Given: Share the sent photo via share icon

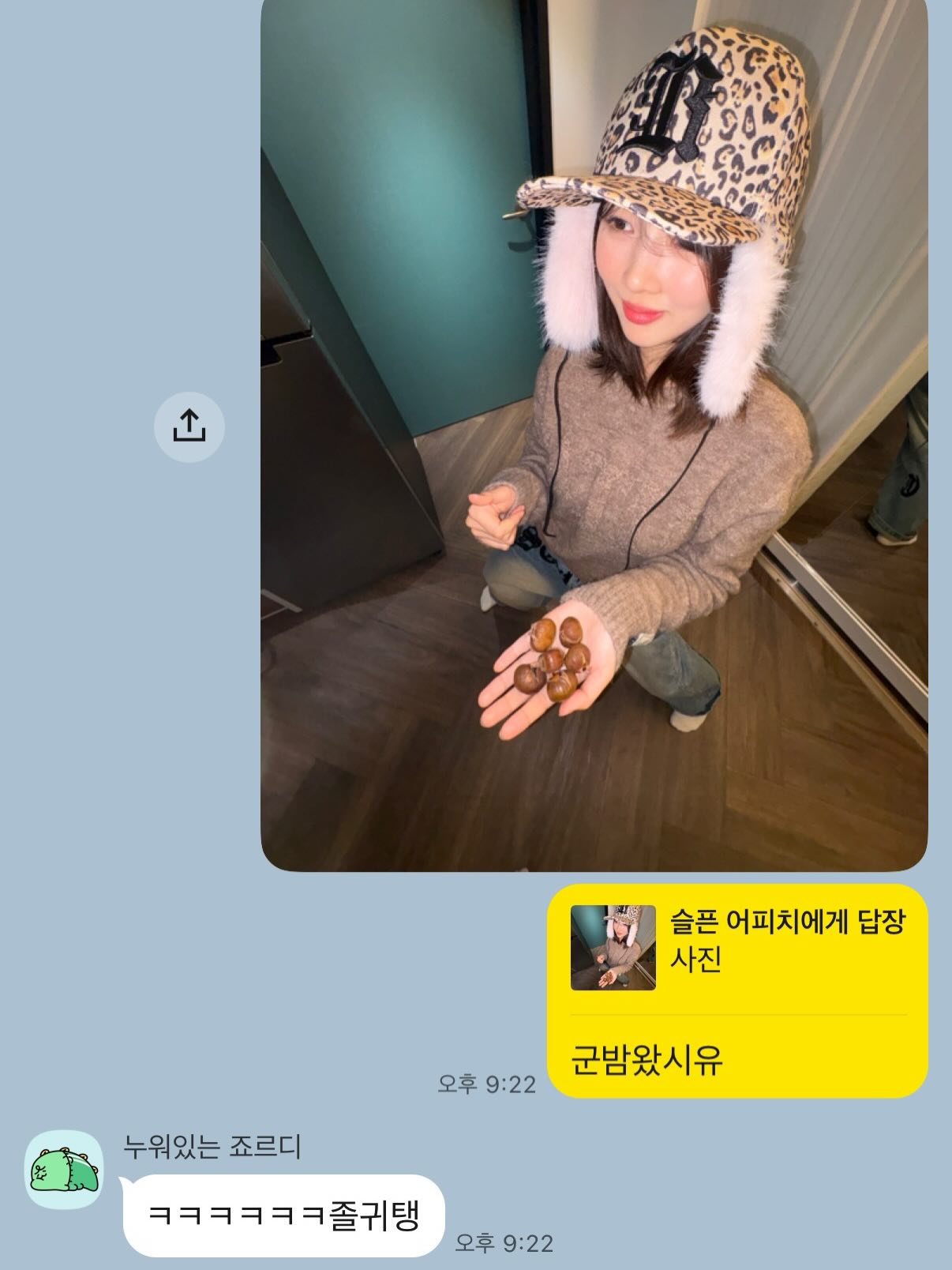Looking at the screenshot, I should pos(189,426).
